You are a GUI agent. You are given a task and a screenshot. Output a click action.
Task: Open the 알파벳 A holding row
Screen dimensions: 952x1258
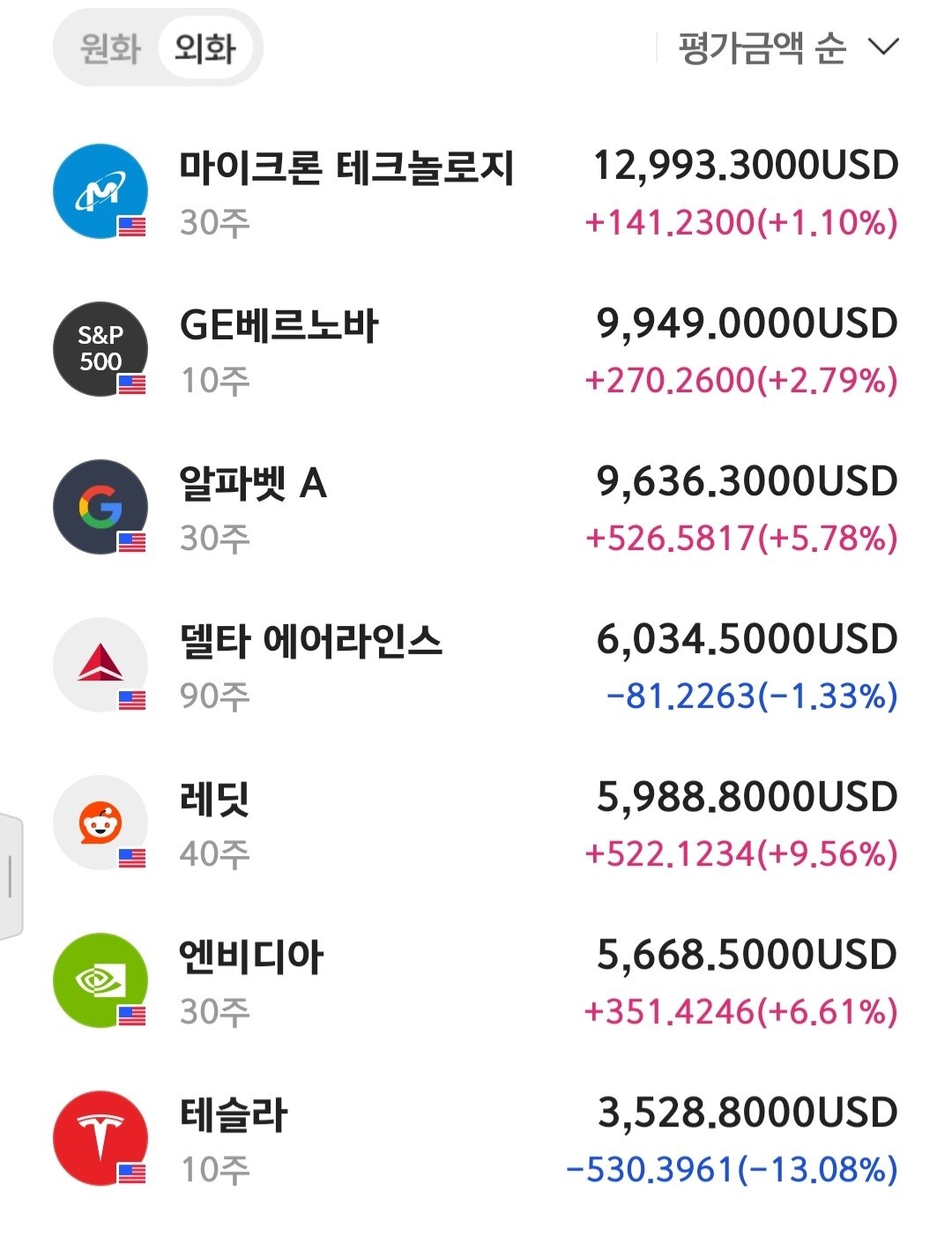coord(476,508)
